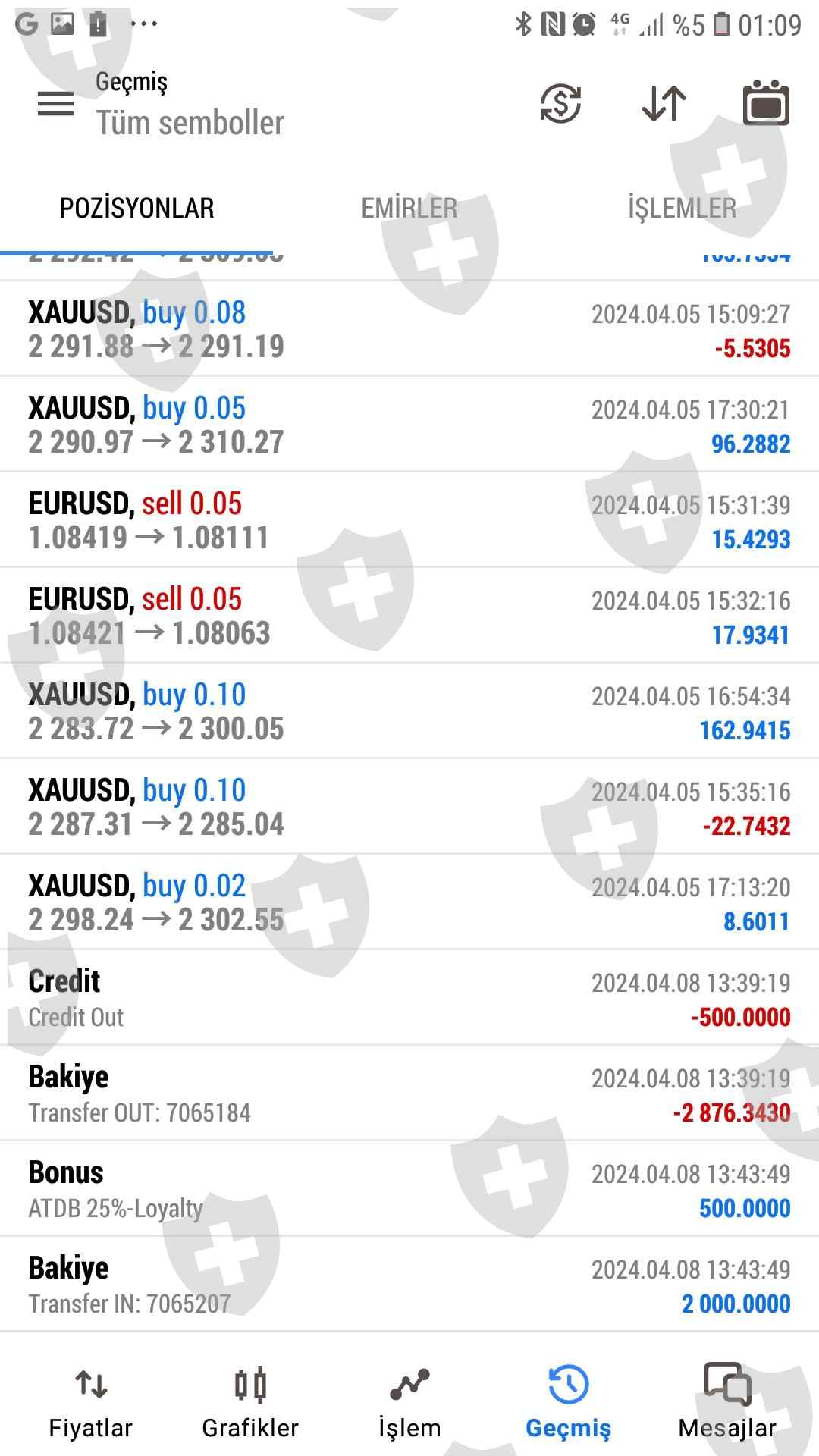The image size is (819, 1456).
Task: Open the Credit Out -500 entry
Action: pos(409,998)
